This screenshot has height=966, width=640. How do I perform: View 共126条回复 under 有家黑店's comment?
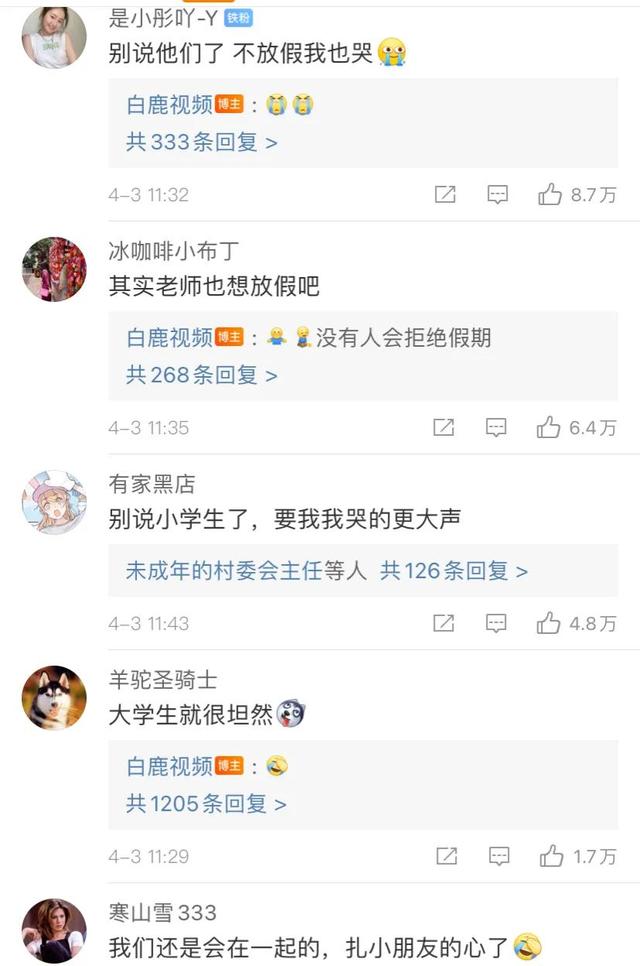pos(454,571)
